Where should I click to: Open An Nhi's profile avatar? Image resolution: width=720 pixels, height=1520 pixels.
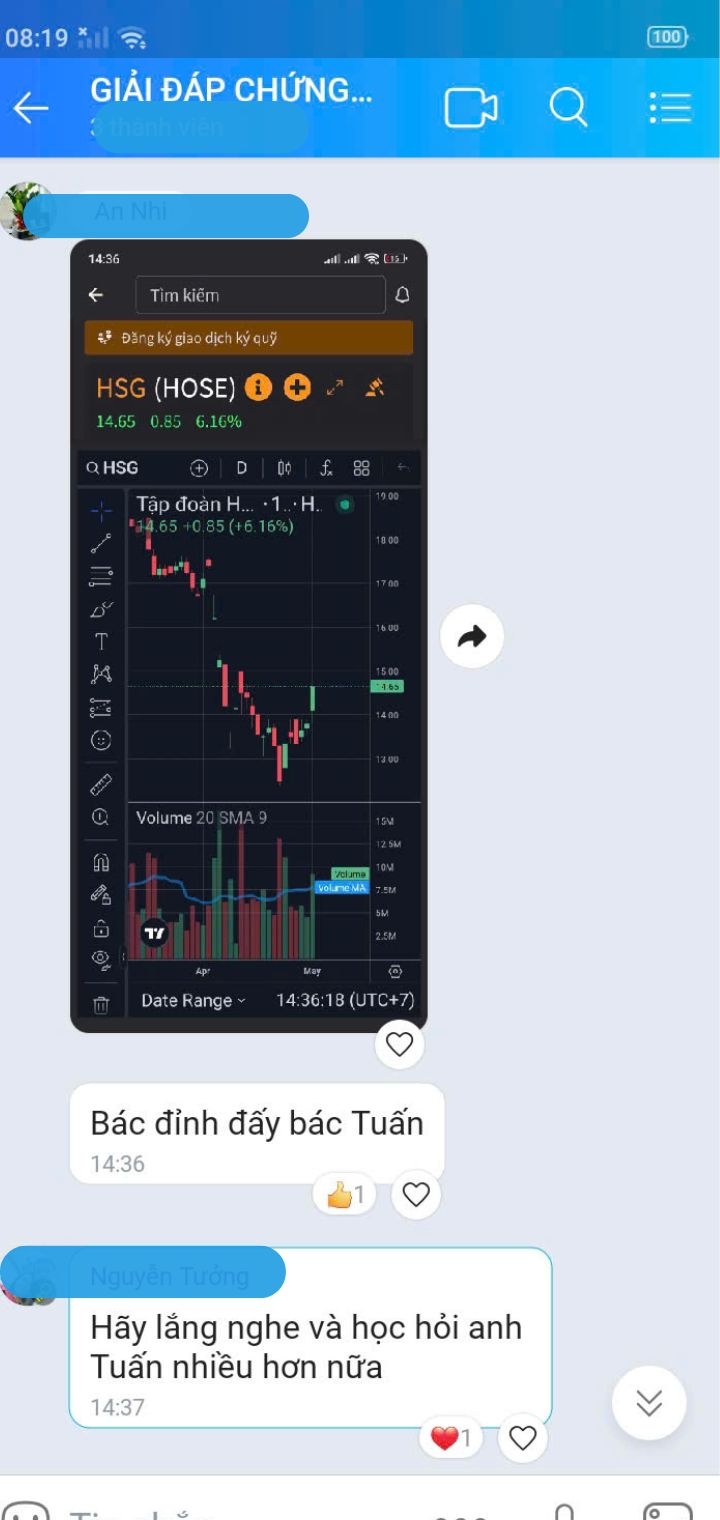coord(26,211)
